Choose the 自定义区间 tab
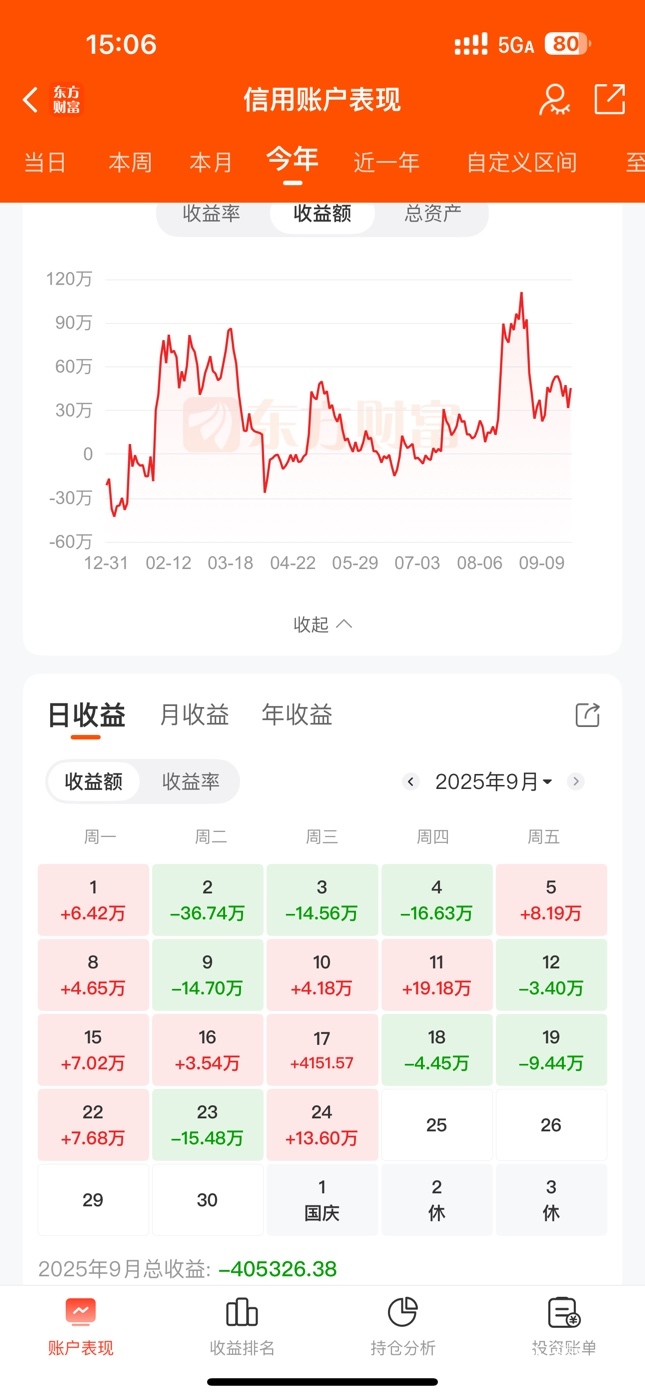The height and width of the screenshot is (1398, 645). click(522, 163)
